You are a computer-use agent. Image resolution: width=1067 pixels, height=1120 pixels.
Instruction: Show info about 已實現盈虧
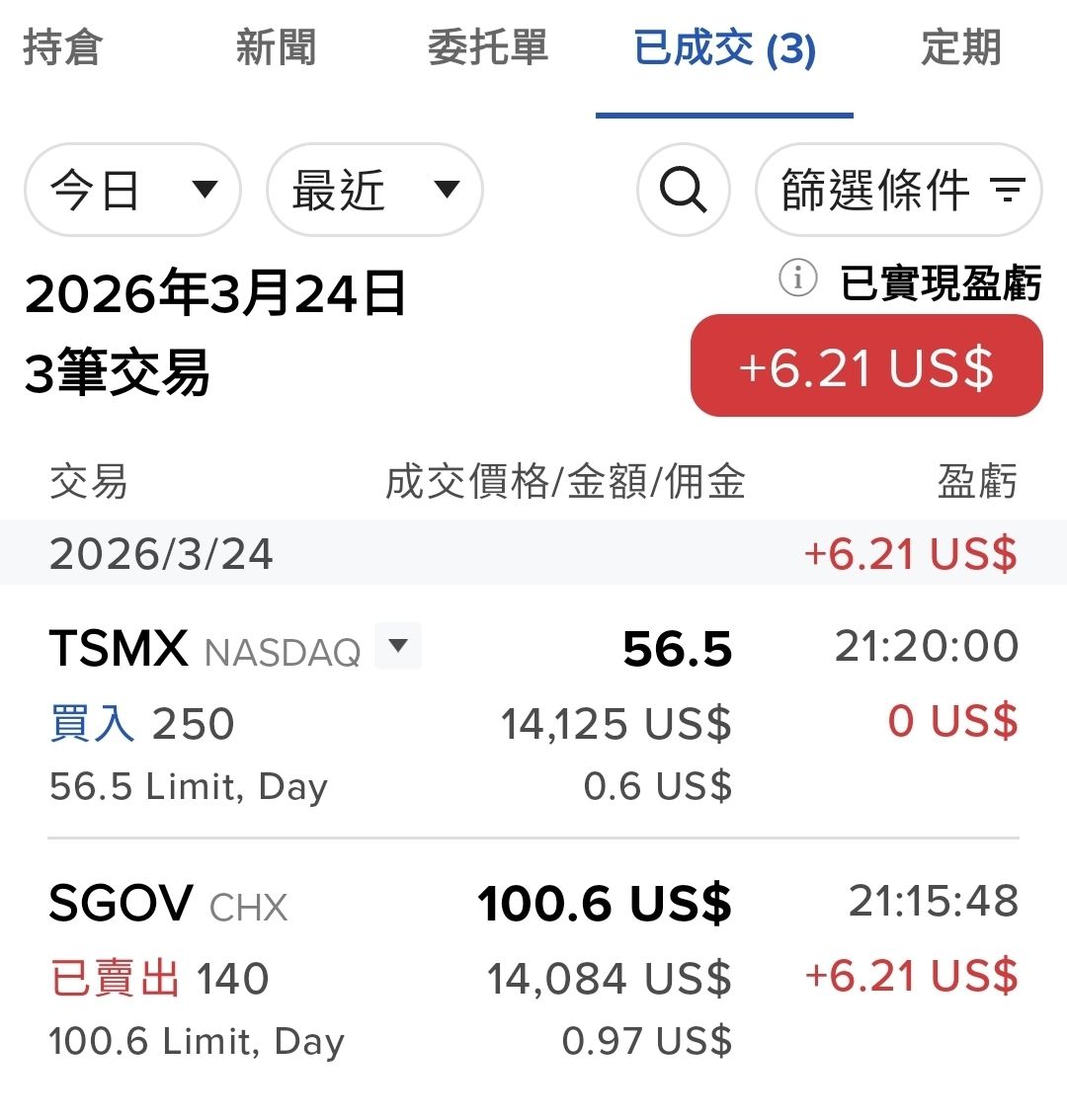[x=797, y=279]
